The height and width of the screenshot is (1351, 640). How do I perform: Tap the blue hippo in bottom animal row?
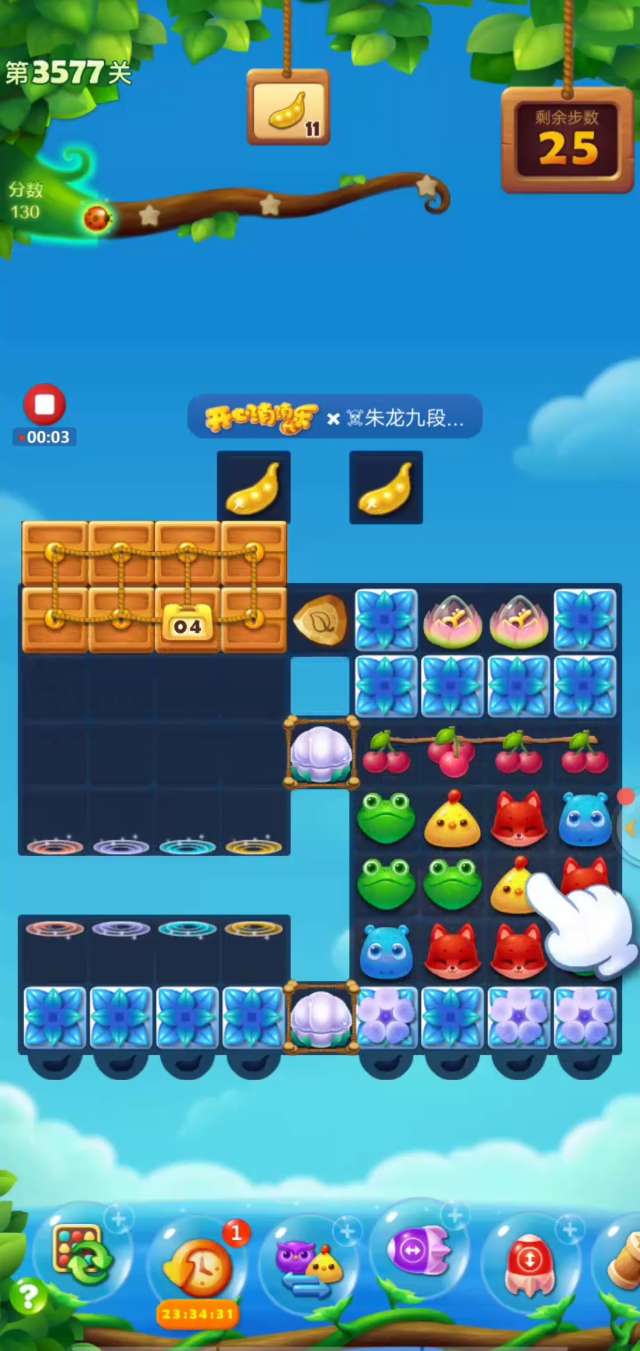pyautogui.click(x=386, y=951)
